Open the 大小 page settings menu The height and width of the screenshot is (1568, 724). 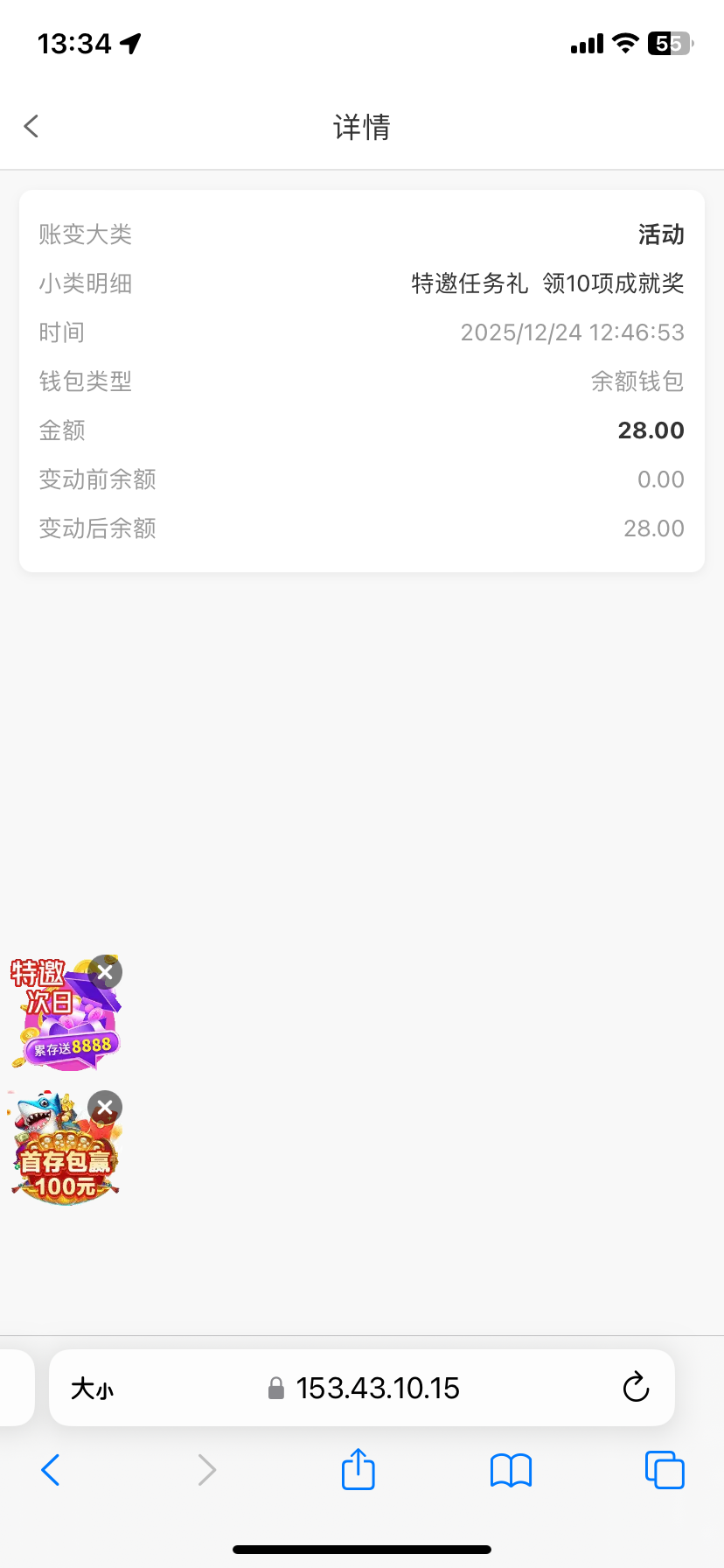(92, 1389)
